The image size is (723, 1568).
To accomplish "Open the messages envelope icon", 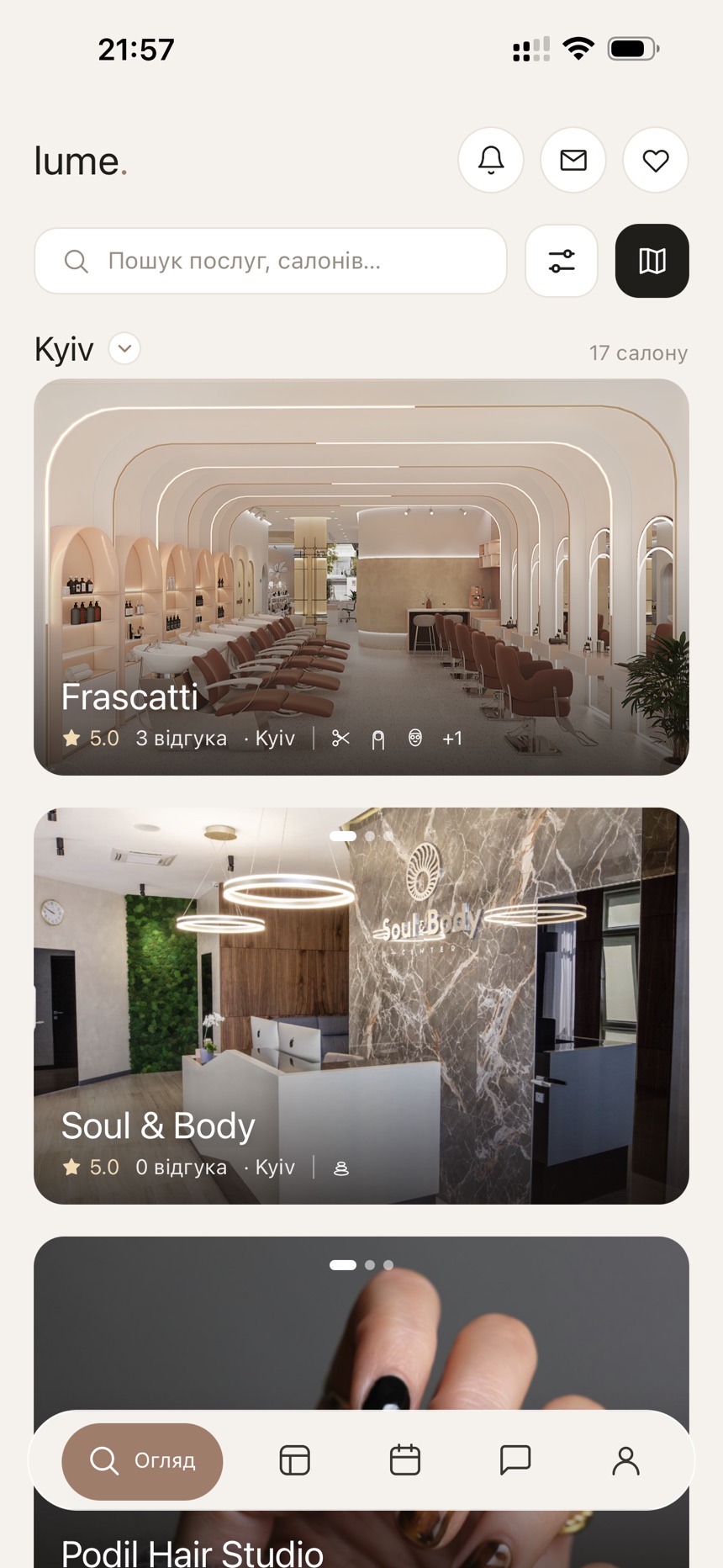I will coord(573,160).
